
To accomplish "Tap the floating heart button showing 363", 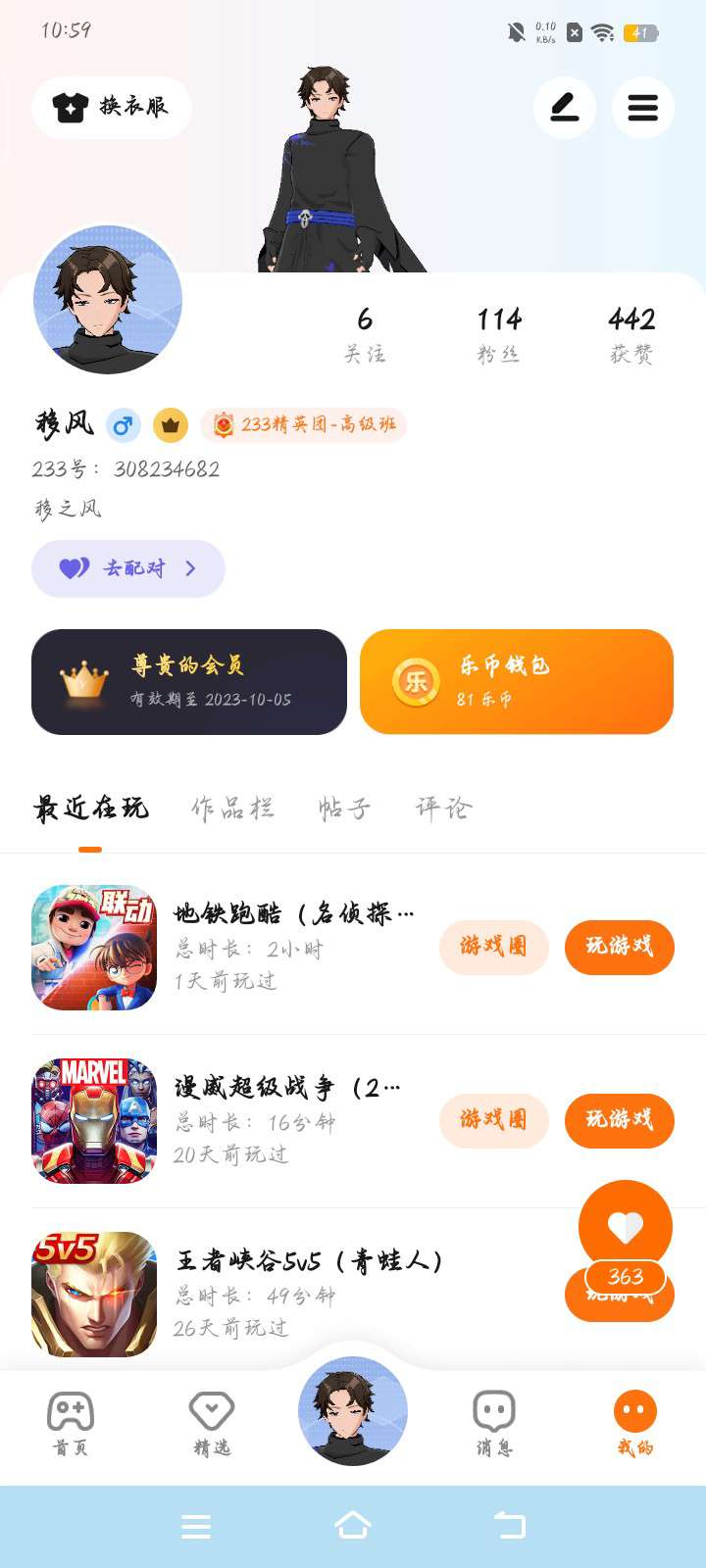I will point(626,1228).
